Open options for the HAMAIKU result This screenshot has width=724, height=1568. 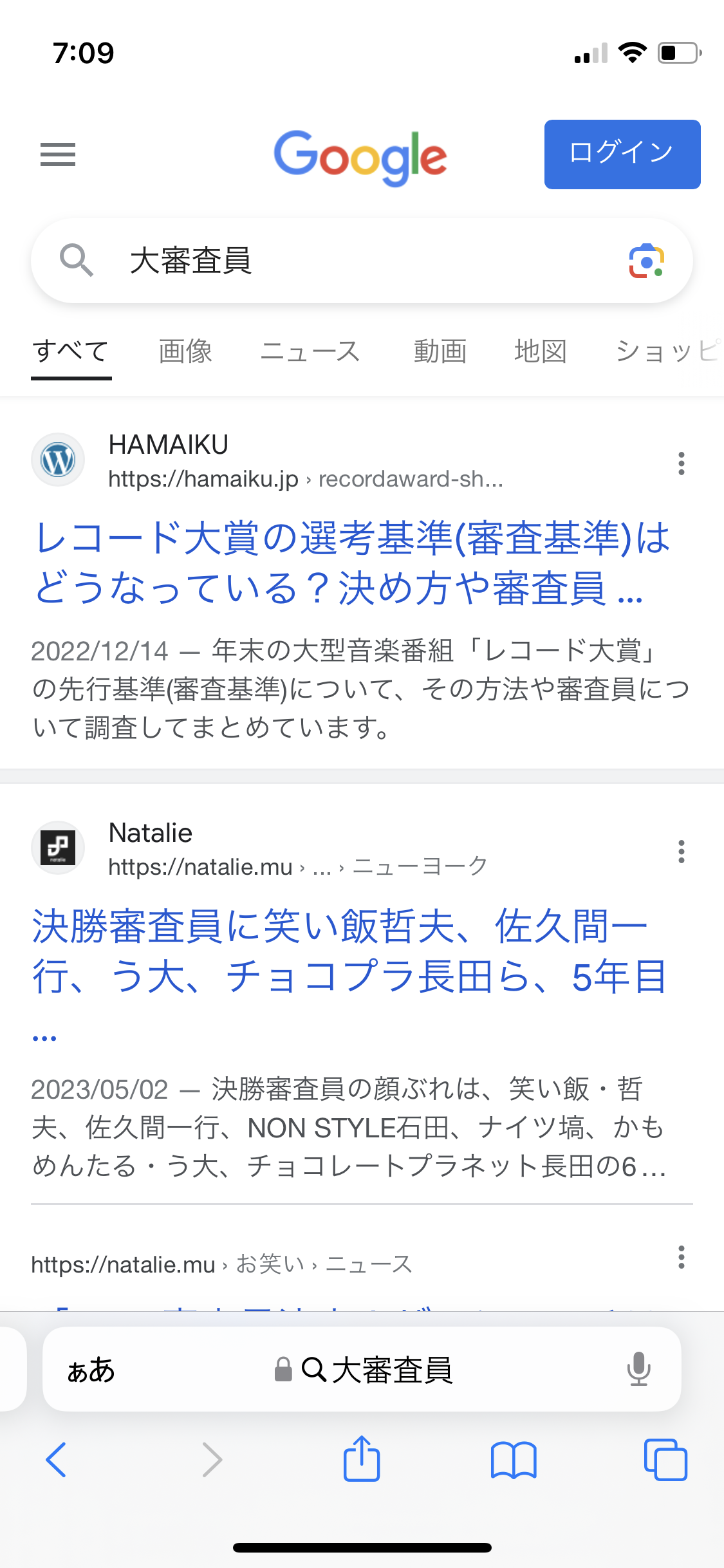click(x=681, y=463)
